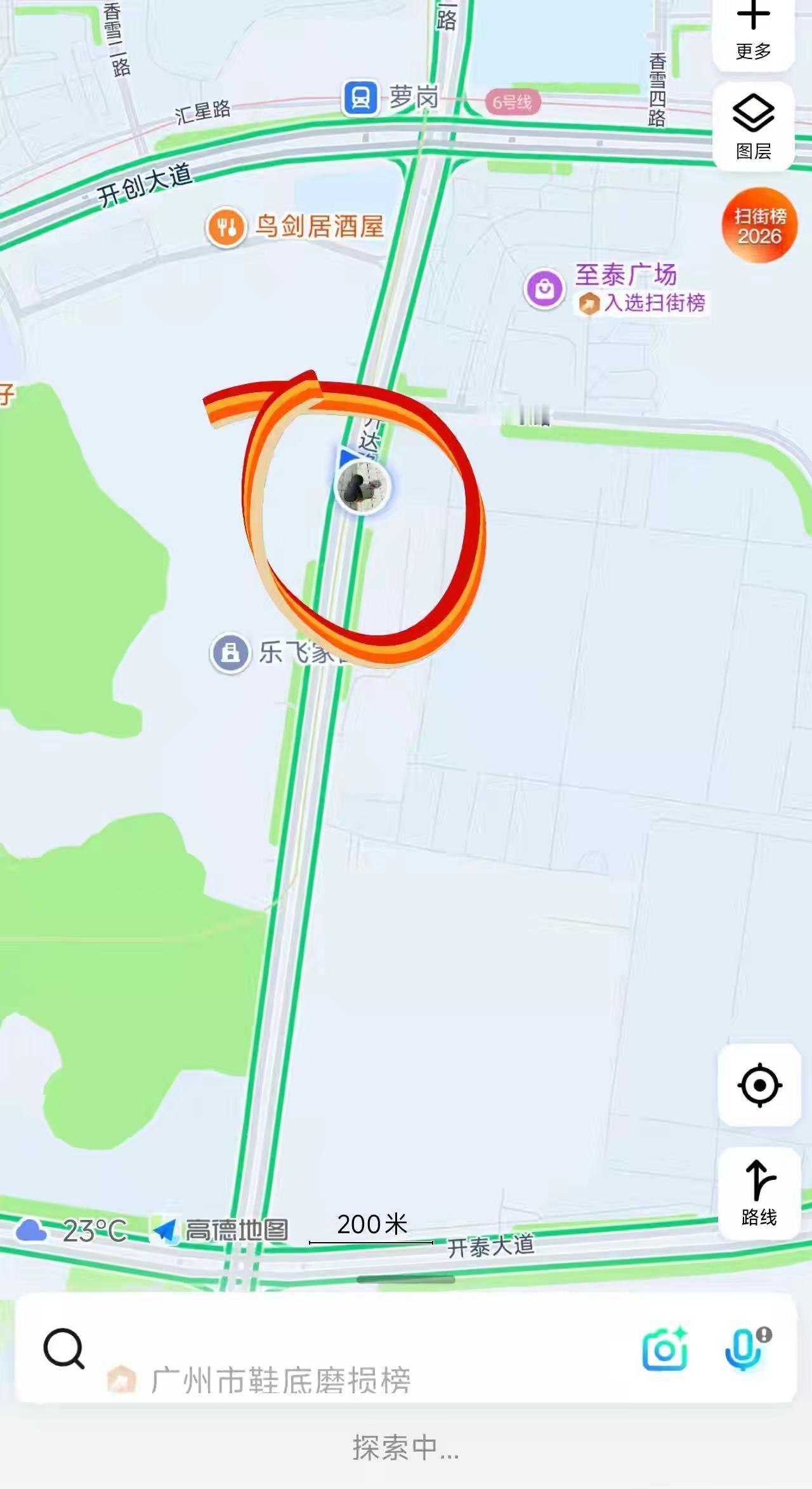Open the camera scan icon

pyautogui.click(x=664, y=1348)
